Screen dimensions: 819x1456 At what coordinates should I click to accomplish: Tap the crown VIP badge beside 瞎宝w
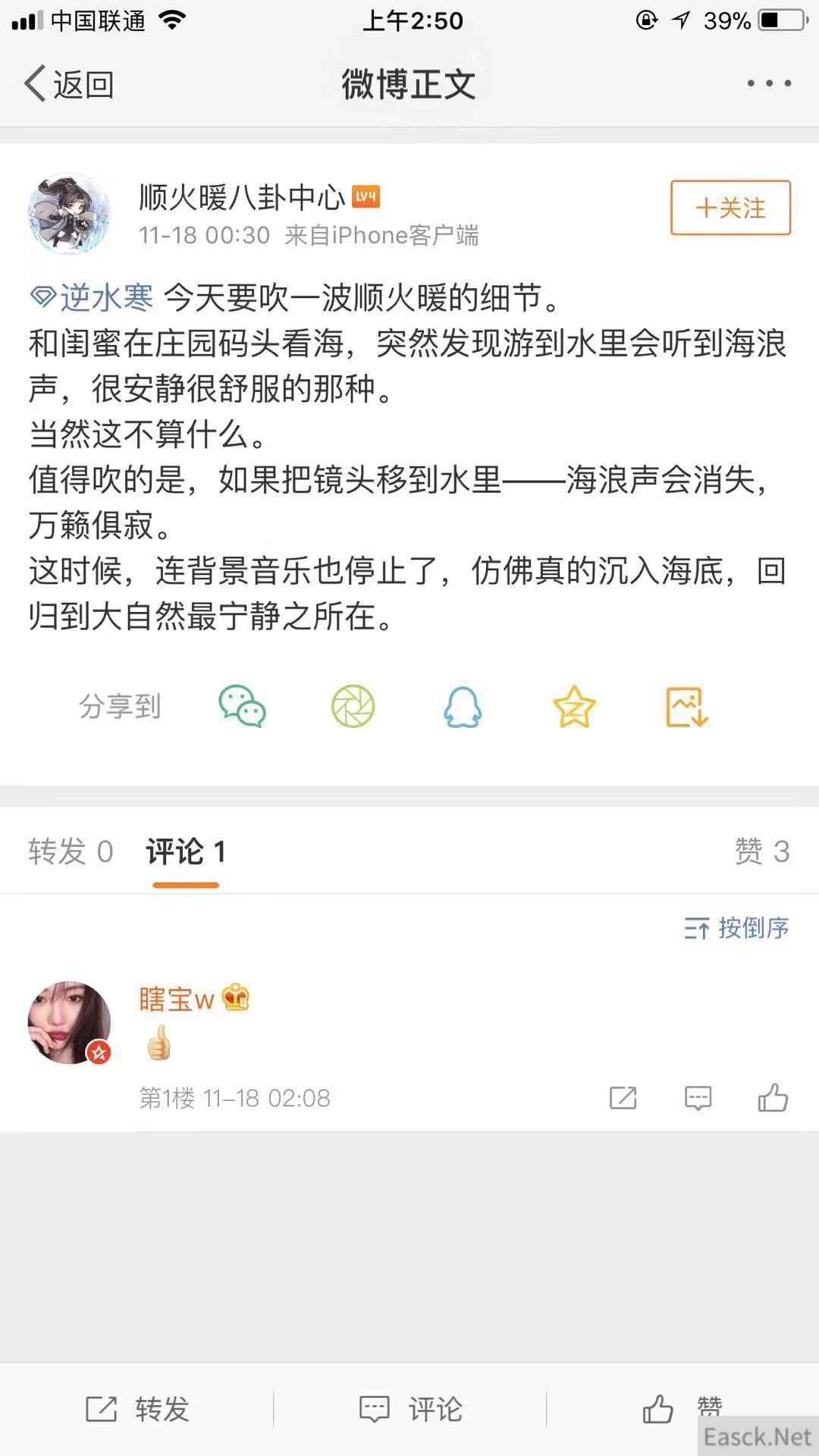pos(235,999)
